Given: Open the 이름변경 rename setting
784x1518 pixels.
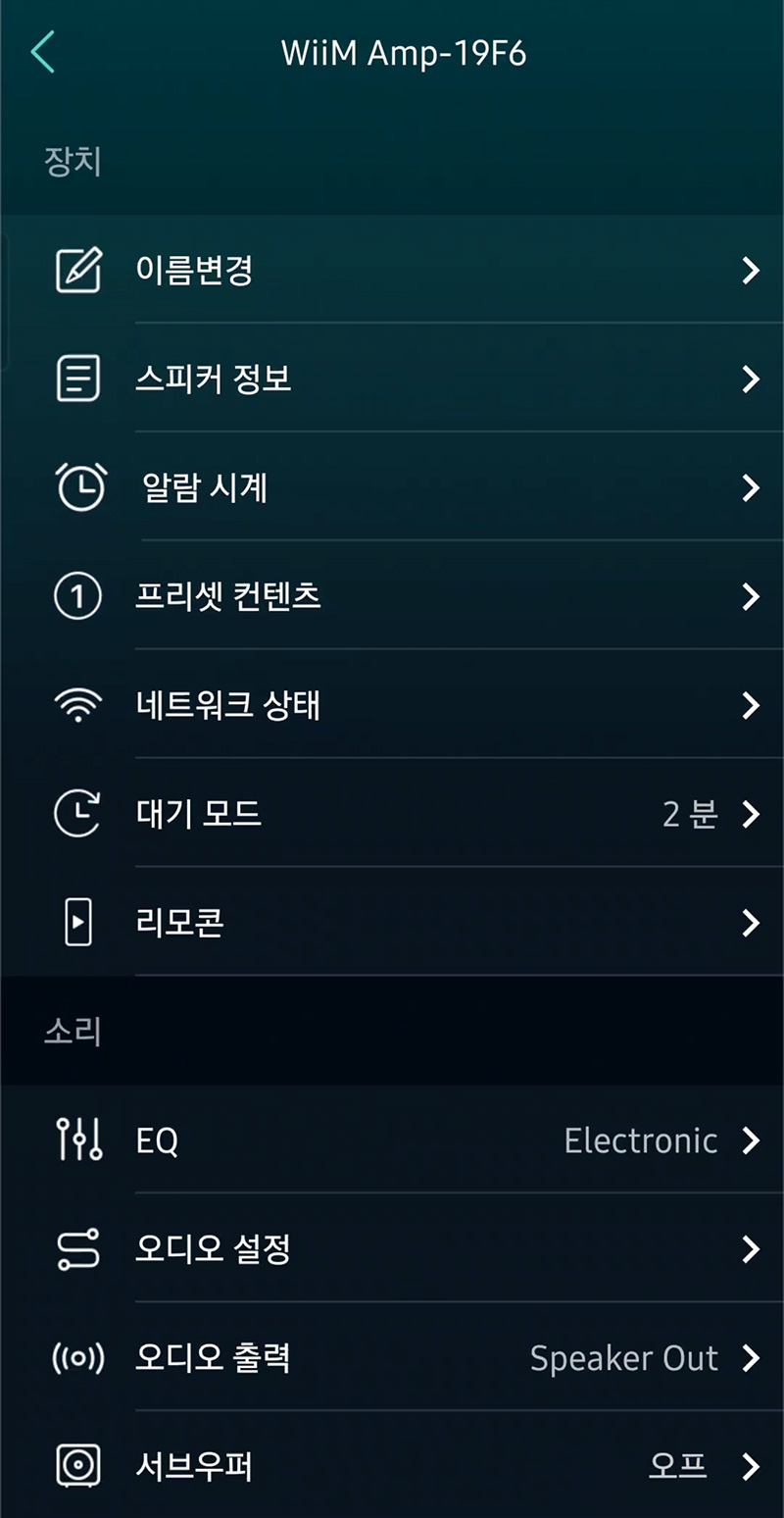Looking at the screenshot, I should point(392,270).
